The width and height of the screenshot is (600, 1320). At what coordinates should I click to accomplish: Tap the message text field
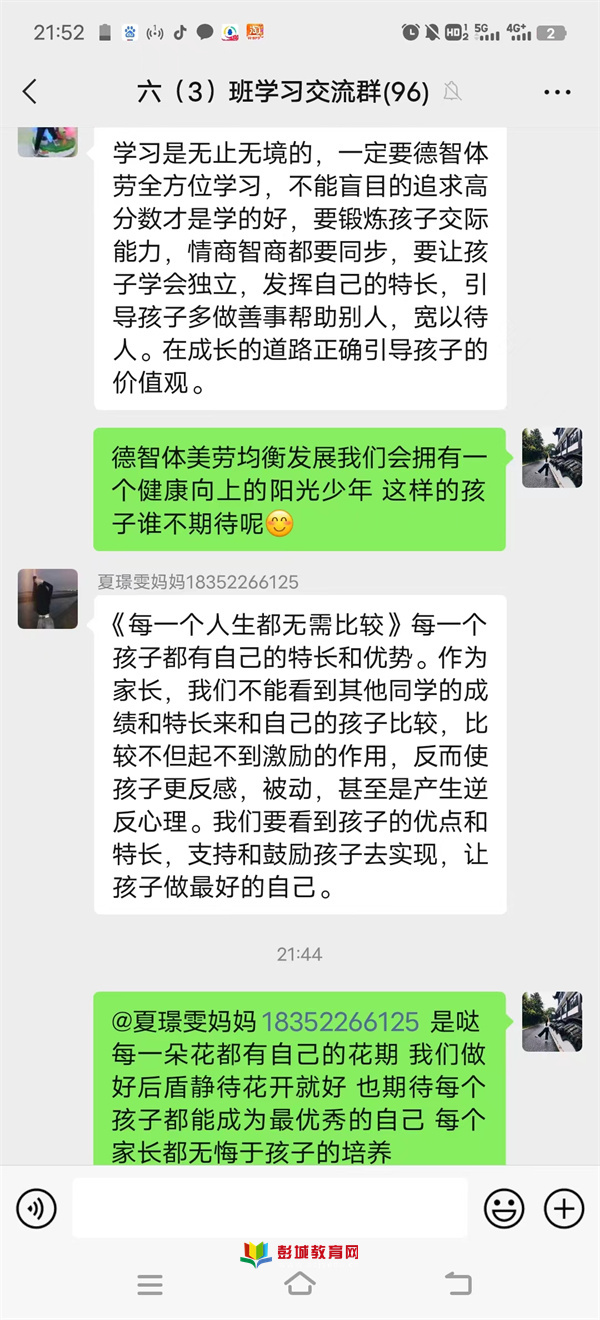coord(270,1208)
